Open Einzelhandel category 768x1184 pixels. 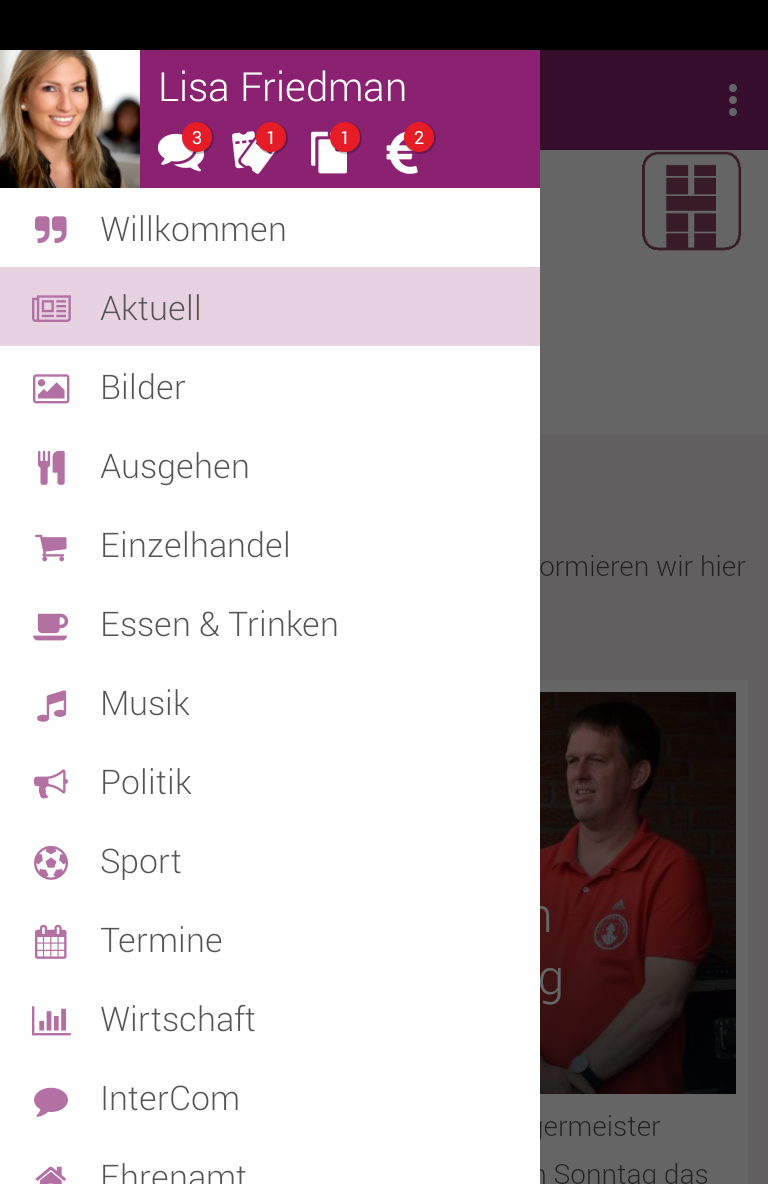tap(195, 545)
